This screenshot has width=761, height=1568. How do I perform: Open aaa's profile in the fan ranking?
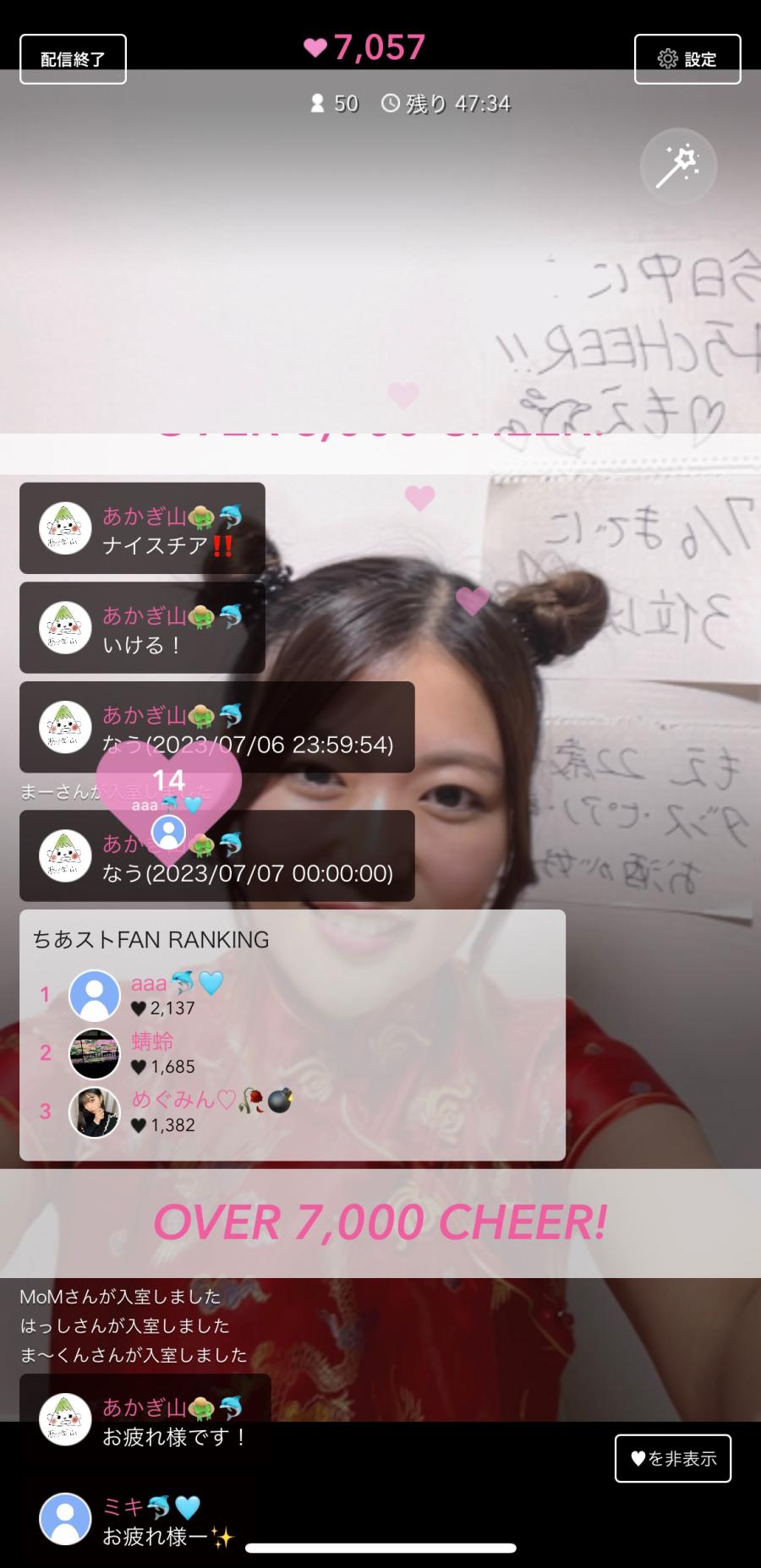pos(95,995)
